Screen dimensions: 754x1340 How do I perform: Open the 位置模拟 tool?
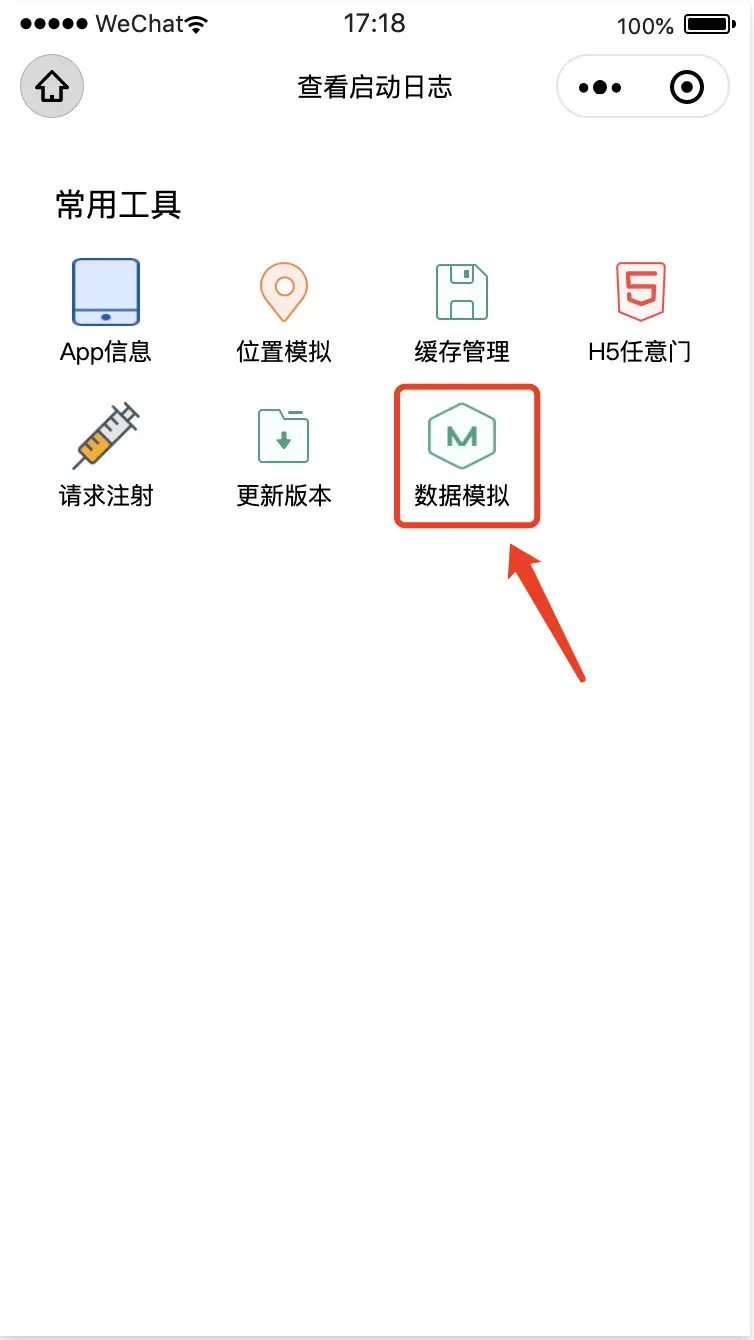coord(284,310)
